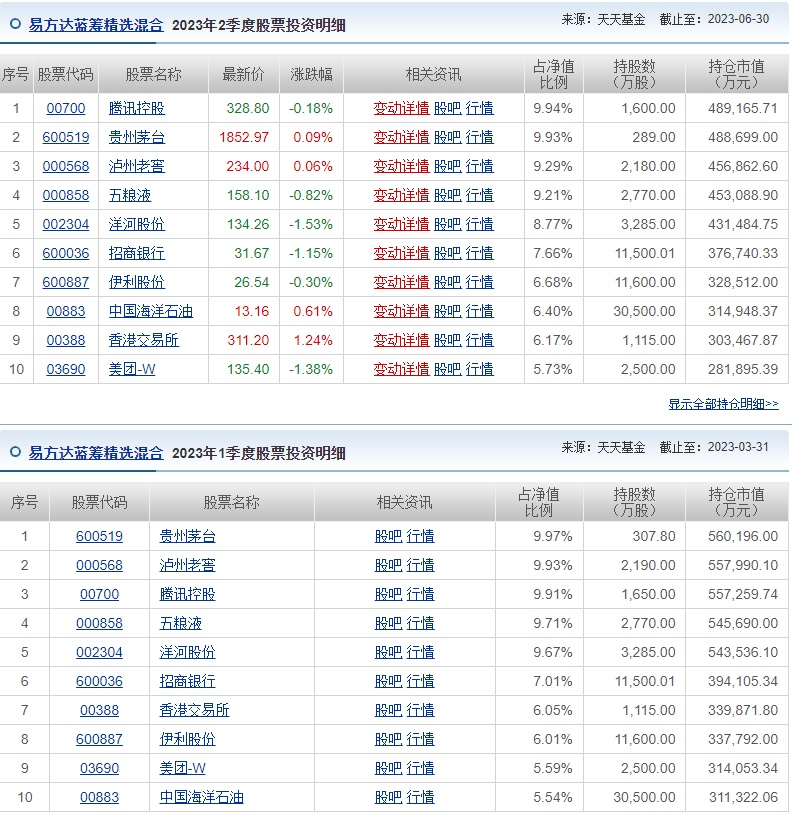View 变动详情 for 洋河股份
Screen dimensions: 792x815
[x=401, y=224]
